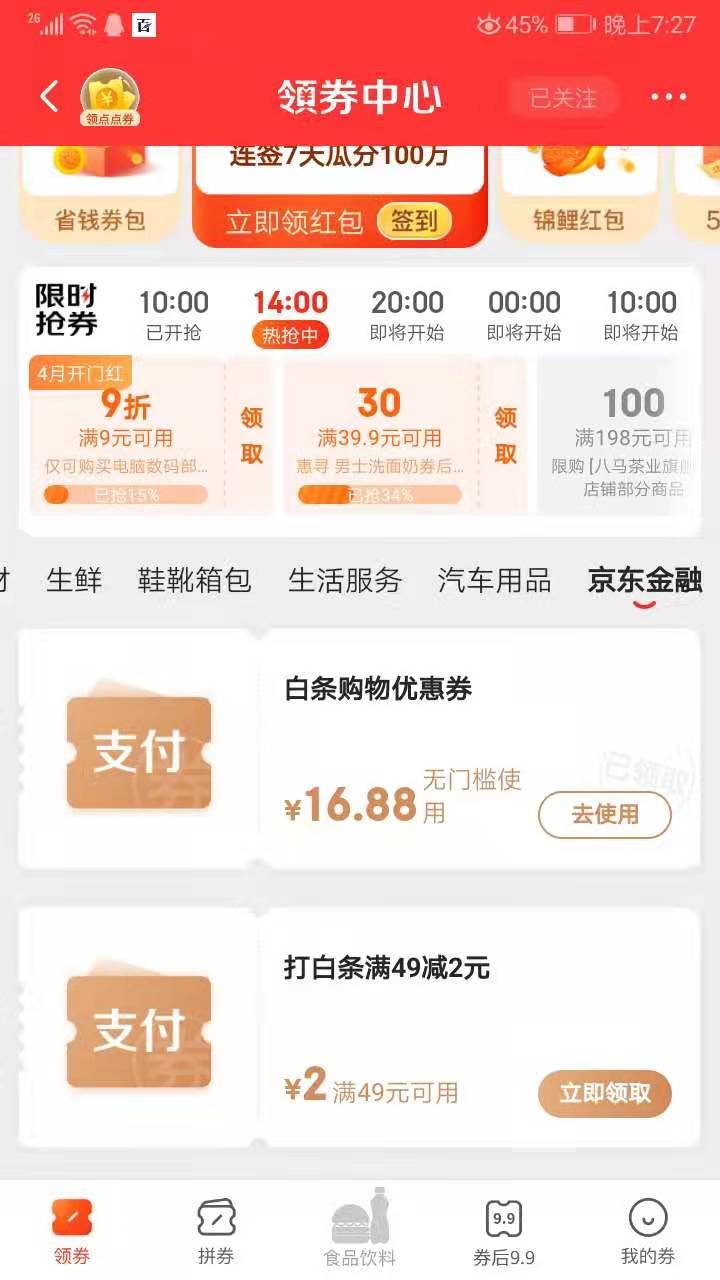Open the 拼券 bottom tab

tap(216, 1230)
